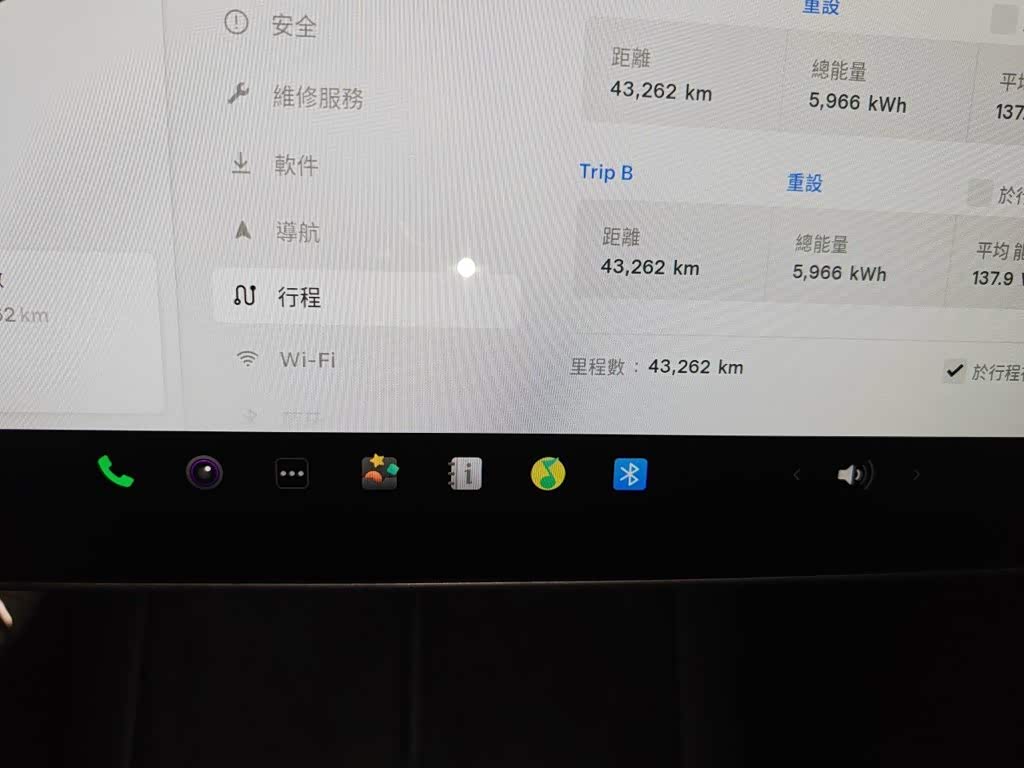Open 維修服務 in the settings list

point(295,96)
